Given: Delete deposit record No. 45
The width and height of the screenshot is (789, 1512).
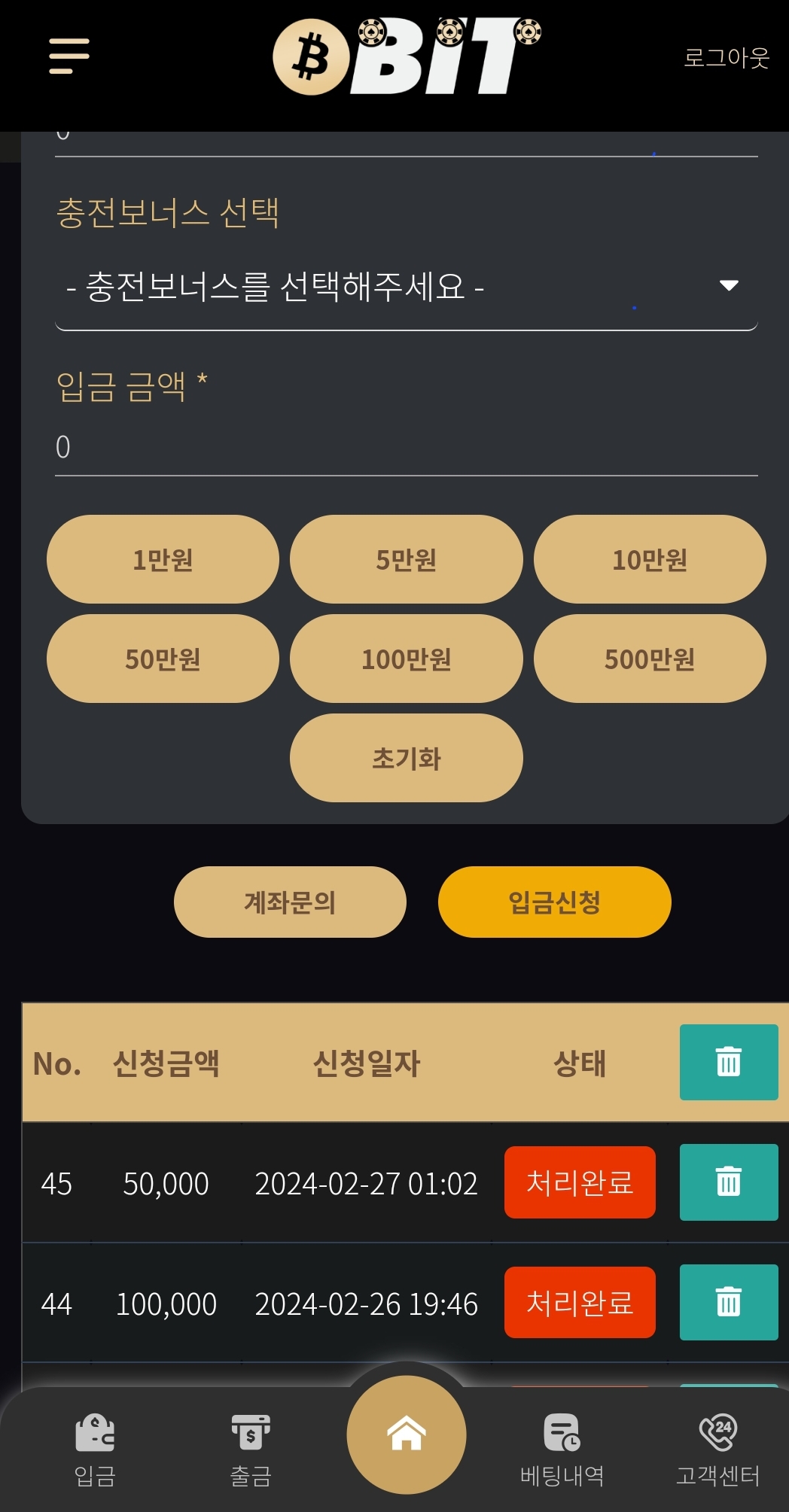Looking at the screenshot, I should click(x=728, y=1182).
